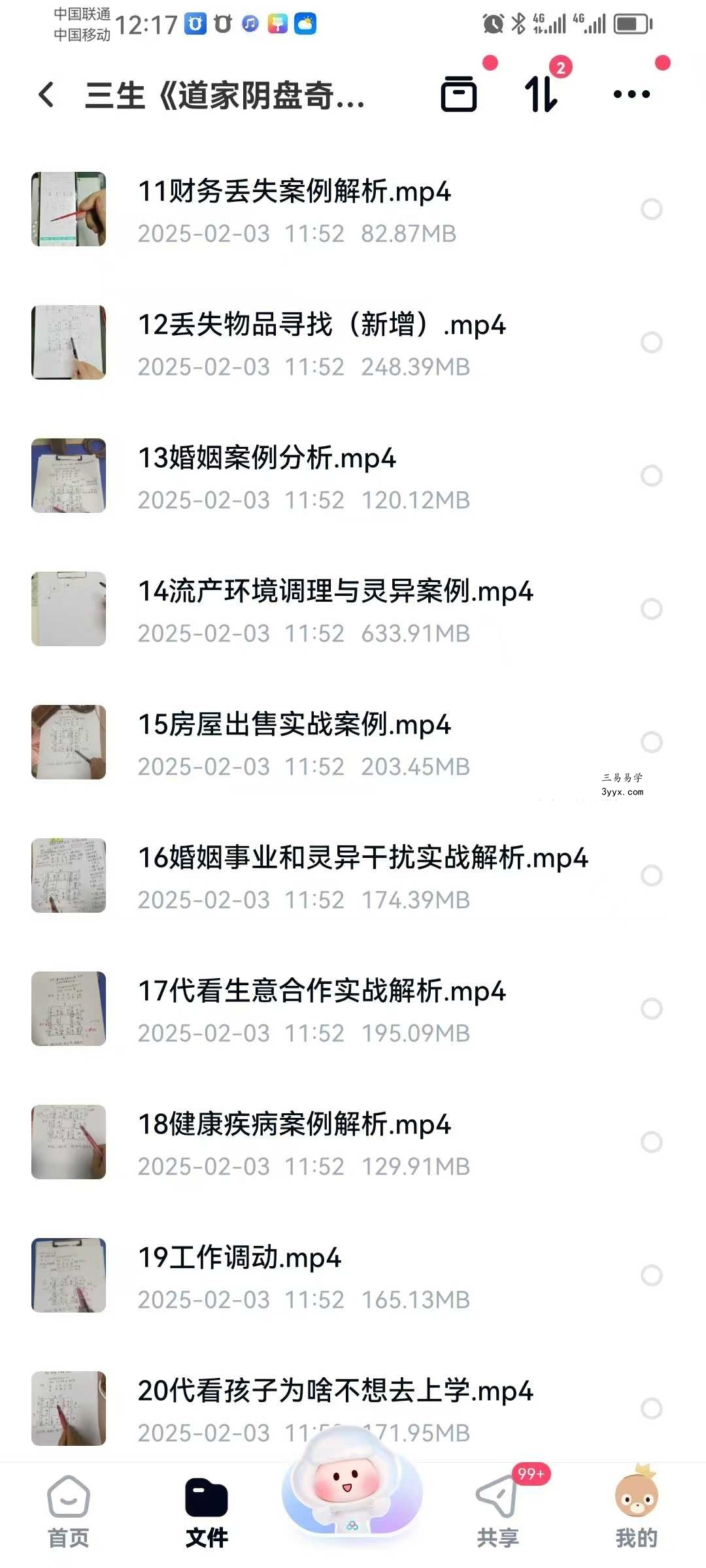Switch to the 文件 tab
706x1568 pixels.
[207, 1512]
